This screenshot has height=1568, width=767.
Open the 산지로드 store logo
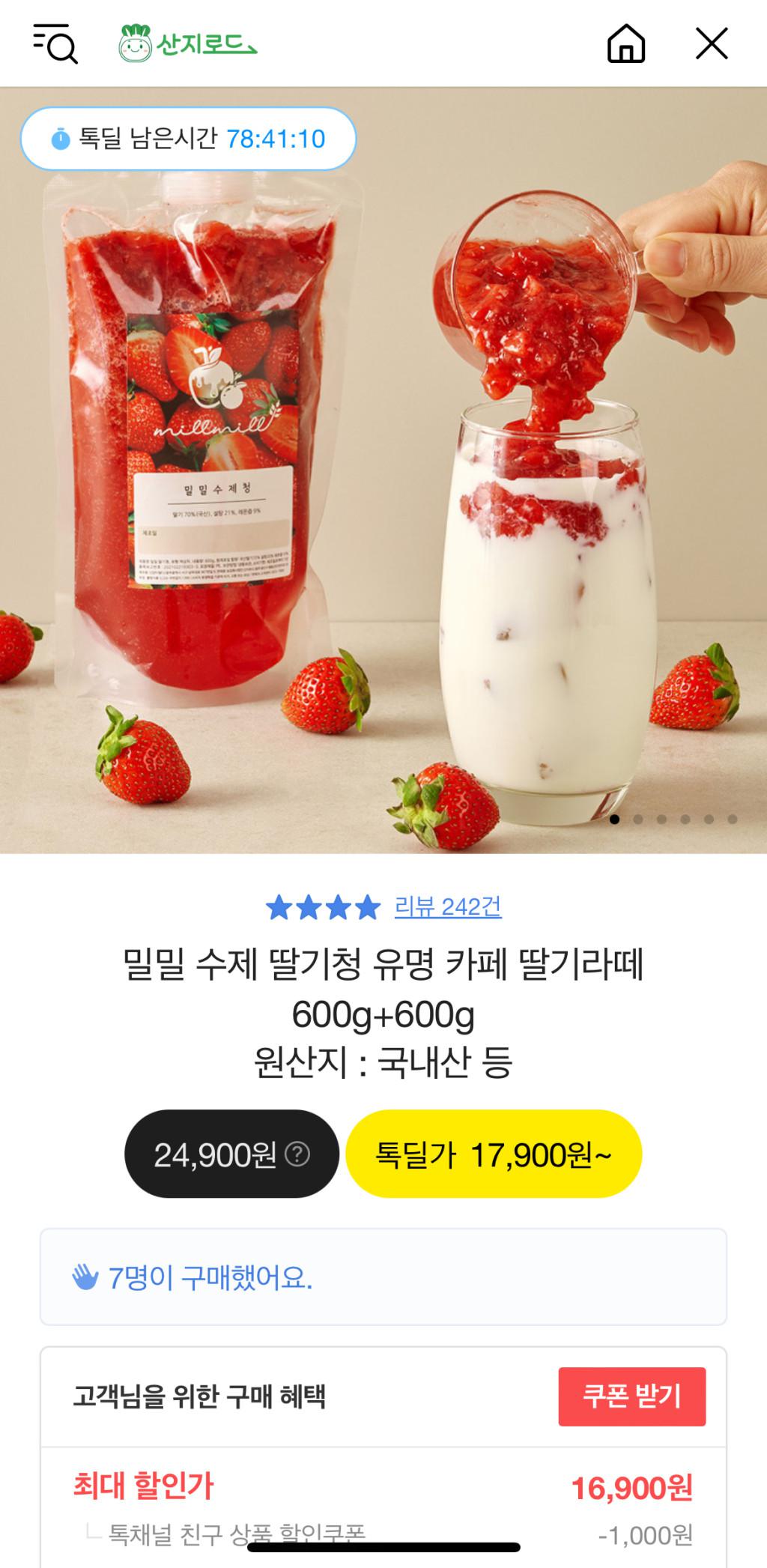(189, 43)
